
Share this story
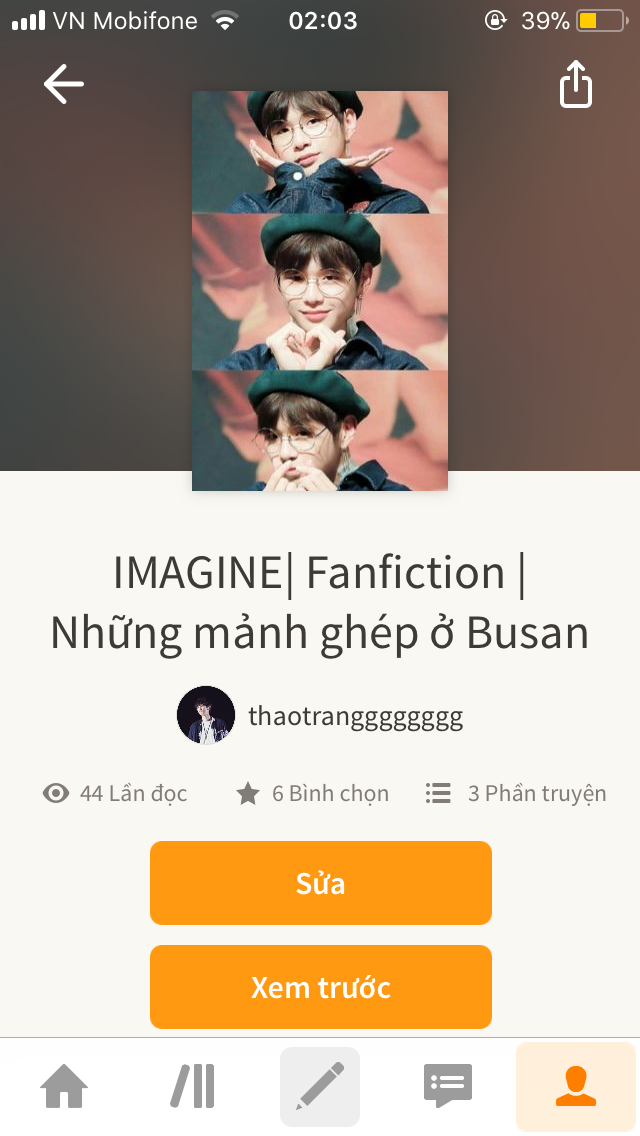(576, 84)
